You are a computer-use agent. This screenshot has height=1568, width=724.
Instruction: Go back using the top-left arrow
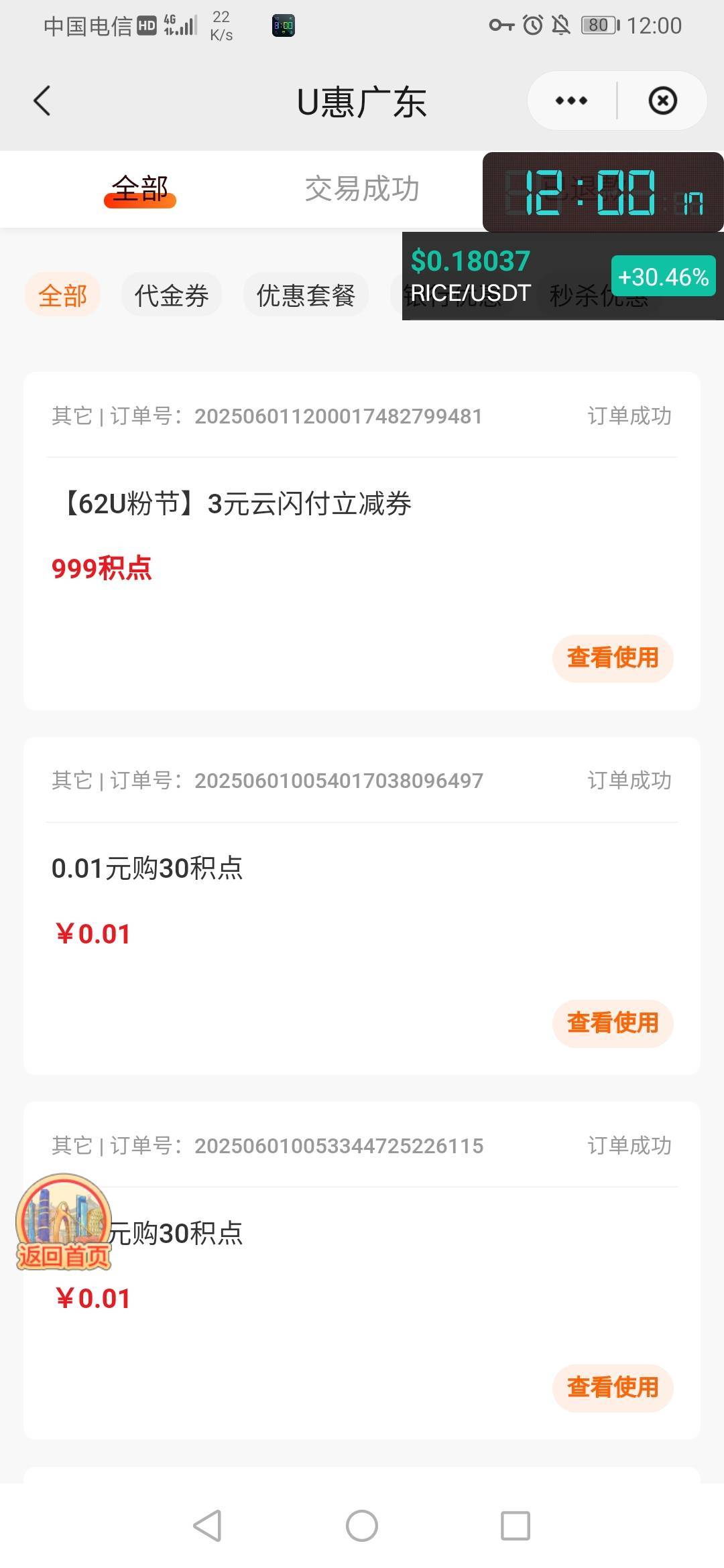coord(42,101)
